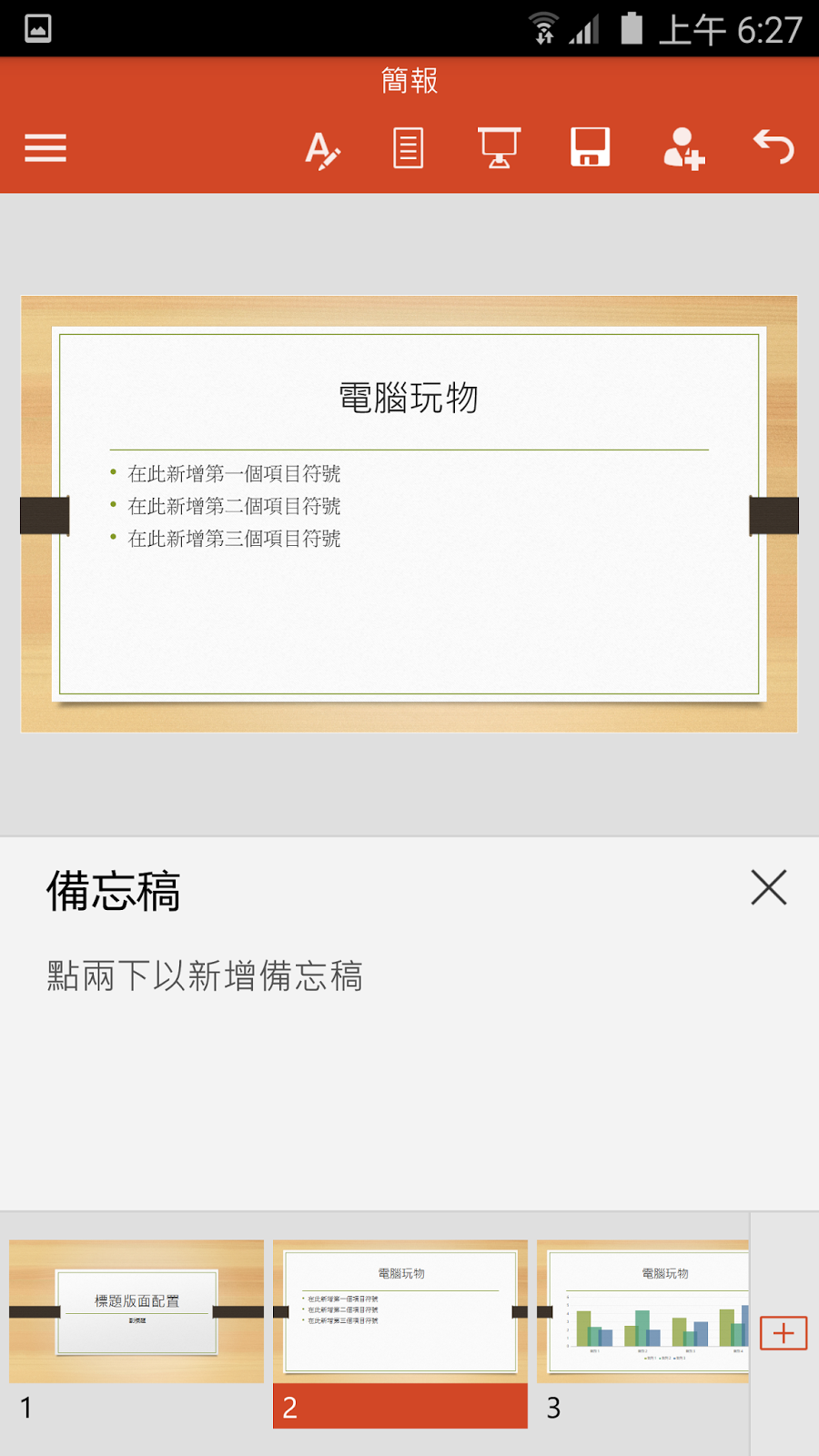The image size is (819, 1456).
Task: Open the hamburger navigation menu
Action: (45, 147)
